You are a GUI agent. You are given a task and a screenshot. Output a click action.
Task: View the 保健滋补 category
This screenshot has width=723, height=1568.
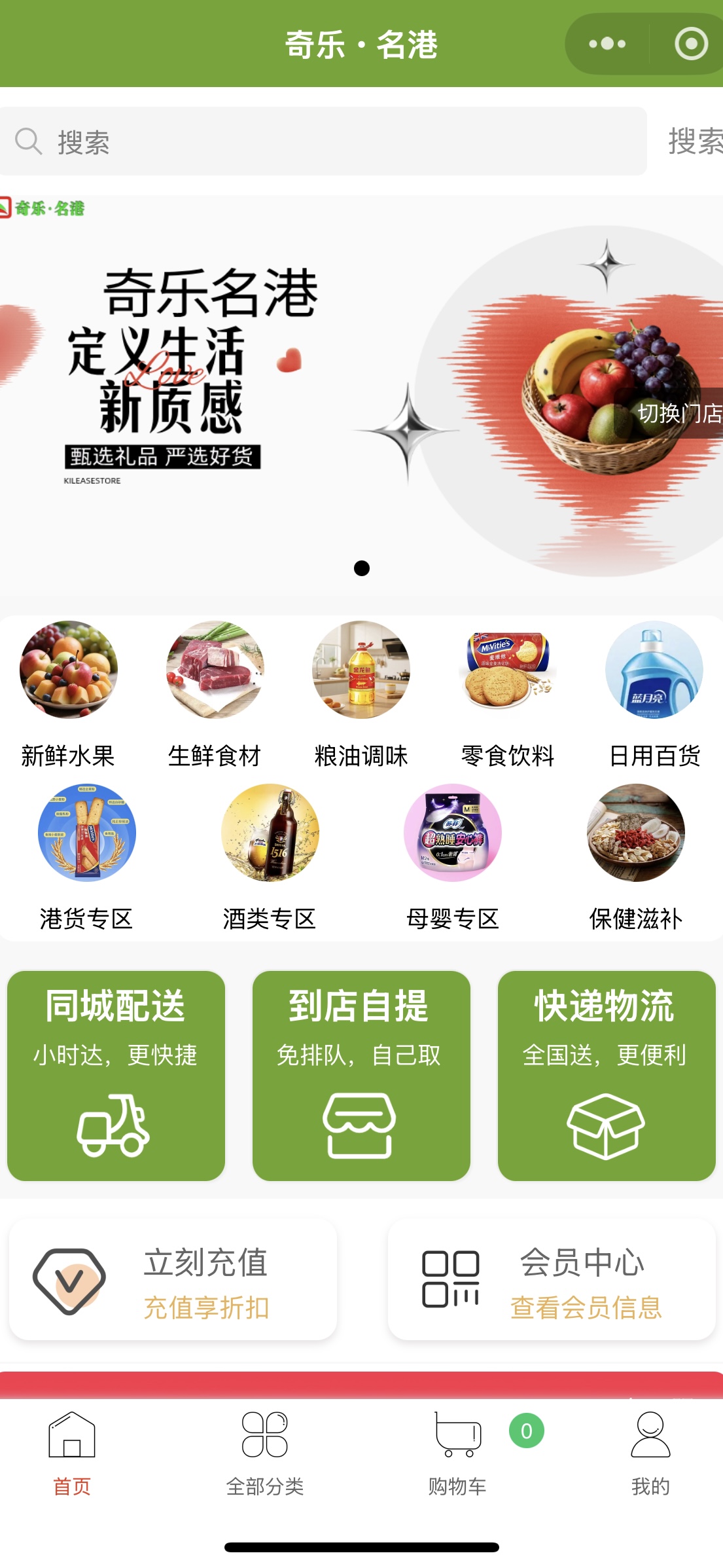tap(636, 856)
